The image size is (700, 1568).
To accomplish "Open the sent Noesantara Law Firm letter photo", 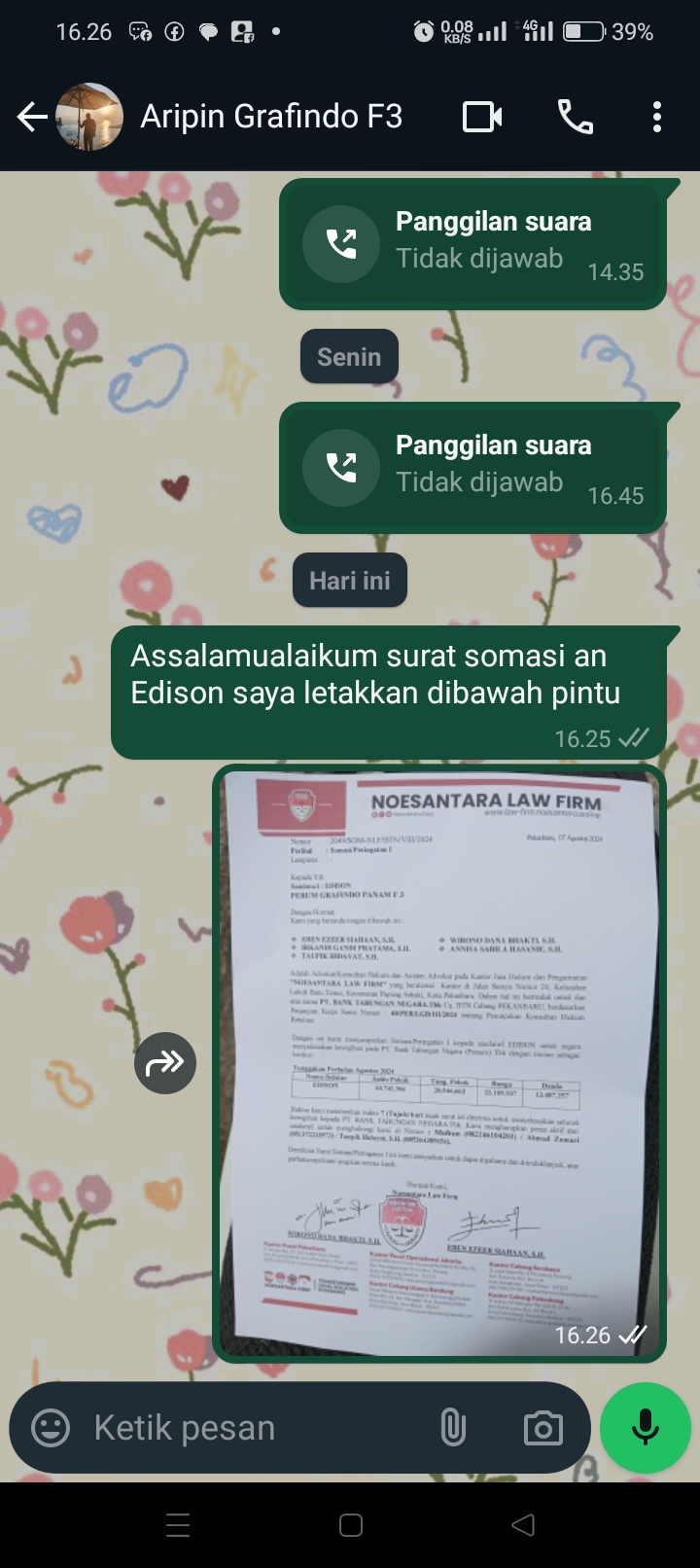I will point(439,1062).
